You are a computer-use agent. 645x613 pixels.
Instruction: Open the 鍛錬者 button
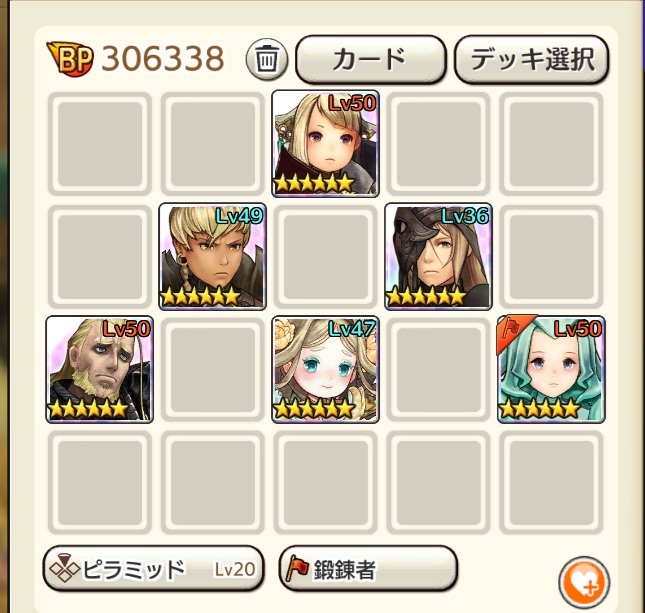[367, 570]
